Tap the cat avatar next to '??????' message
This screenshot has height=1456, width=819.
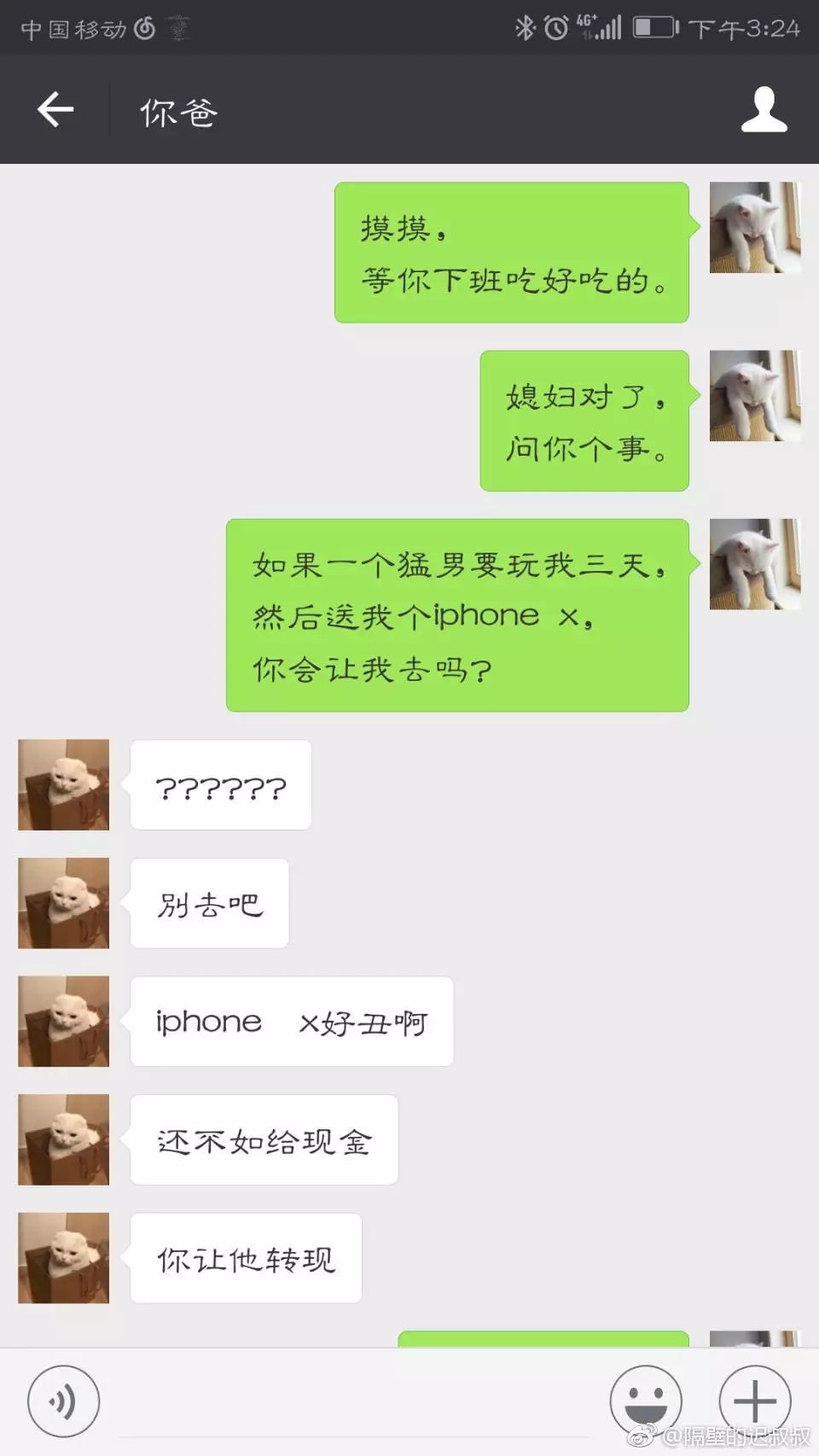pos(62,784)
